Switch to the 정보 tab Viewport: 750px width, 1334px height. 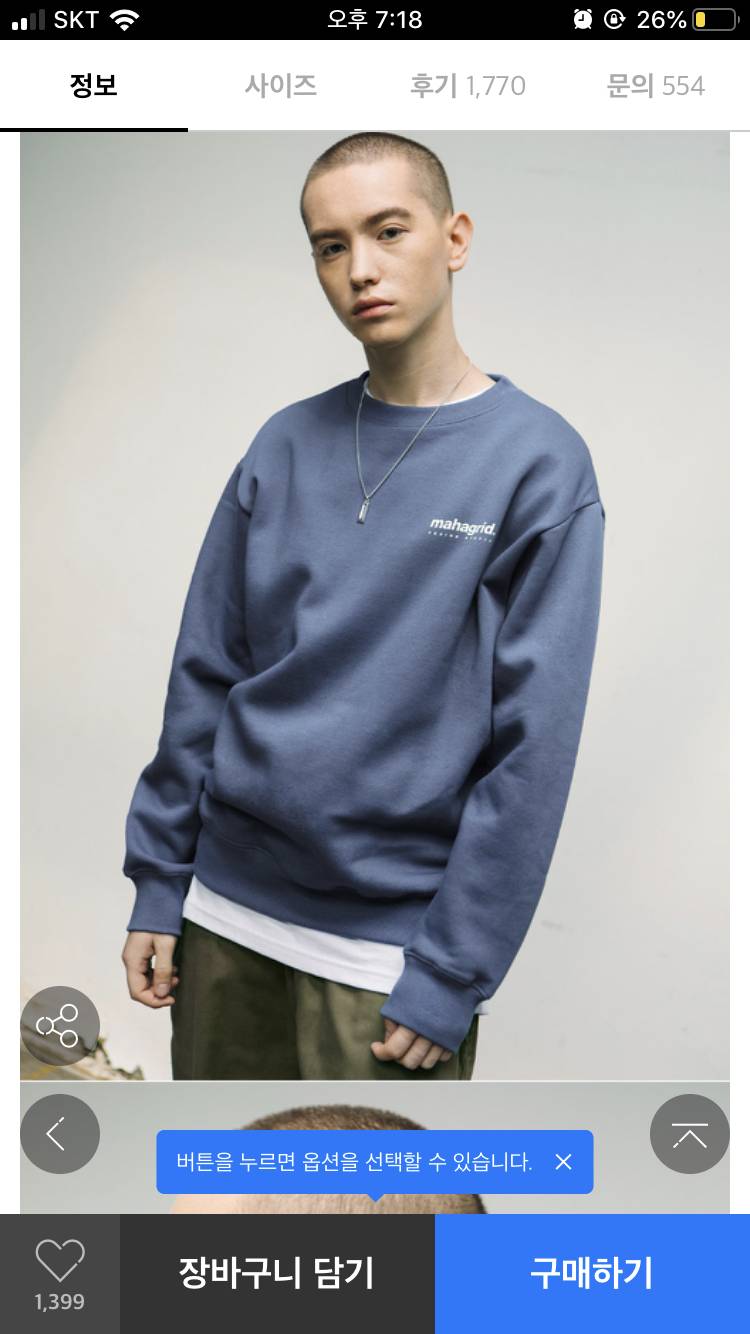(x=94, y=86)
